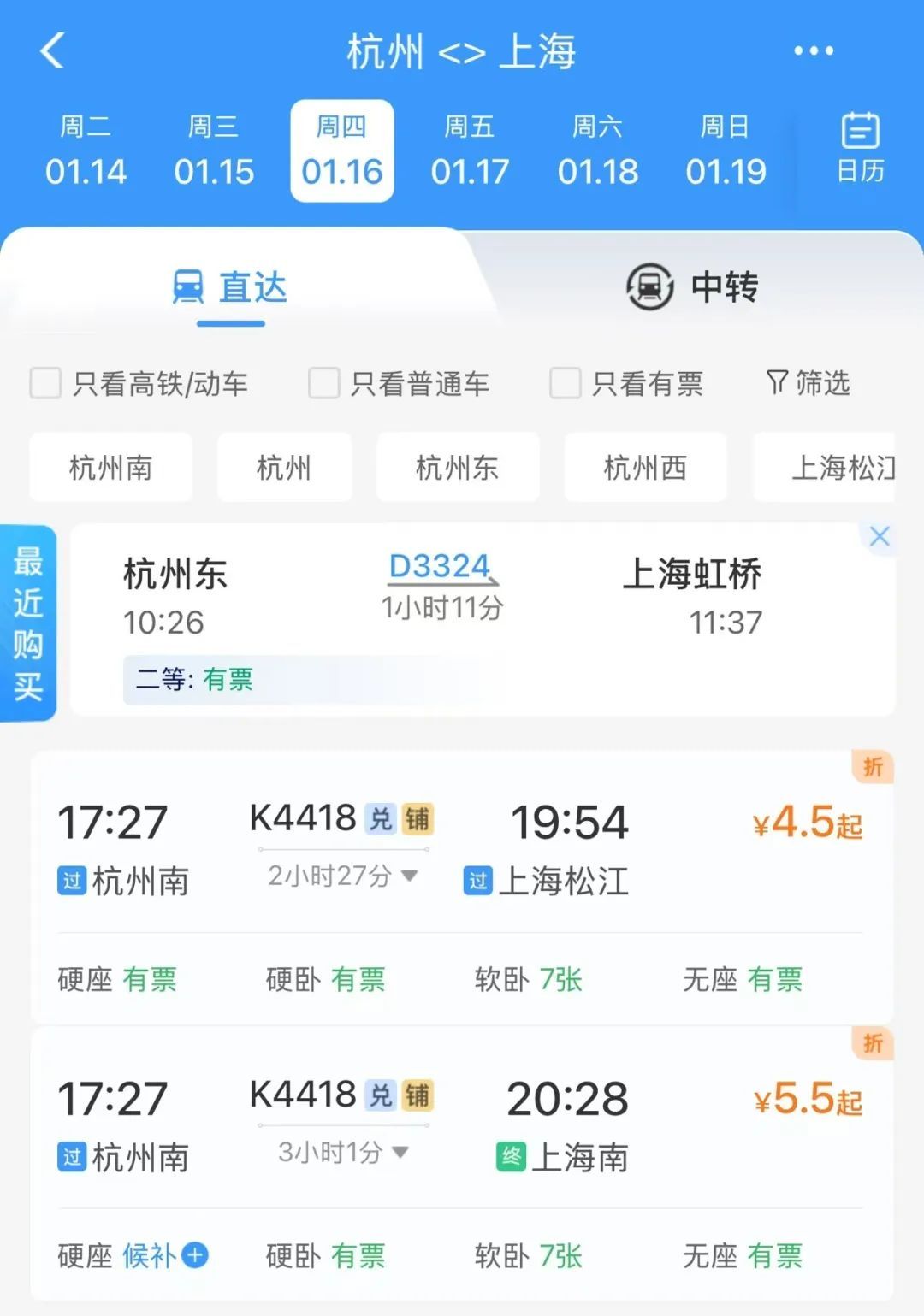Filter by 杭州南 station chip

110,467
